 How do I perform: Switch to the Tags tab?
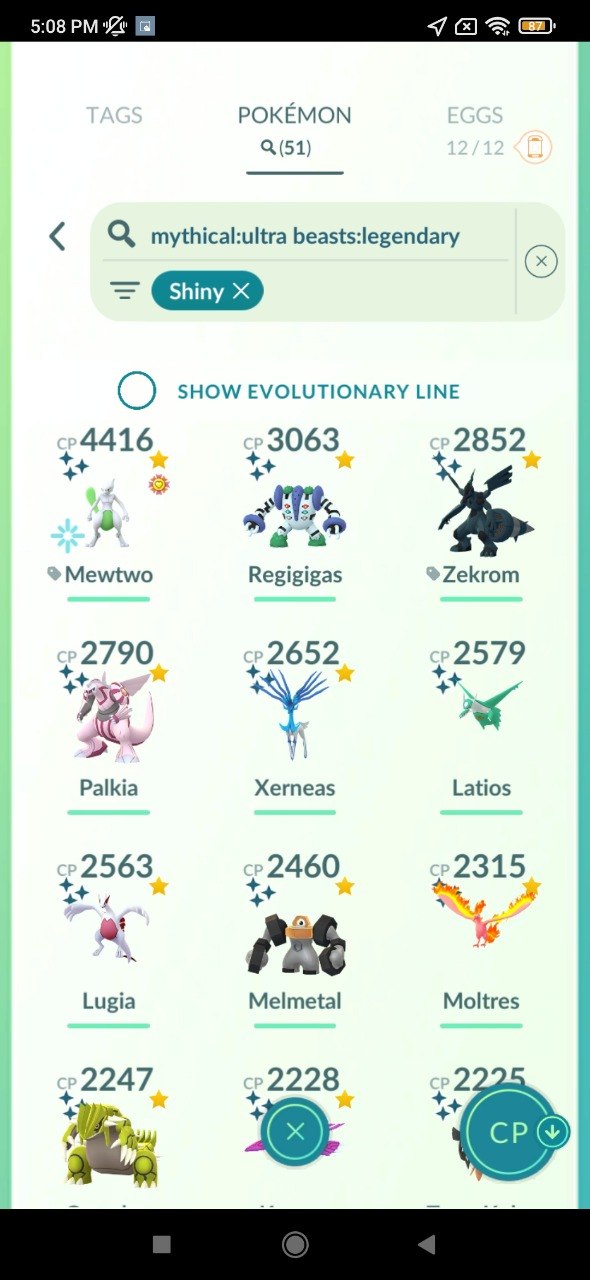114,116
